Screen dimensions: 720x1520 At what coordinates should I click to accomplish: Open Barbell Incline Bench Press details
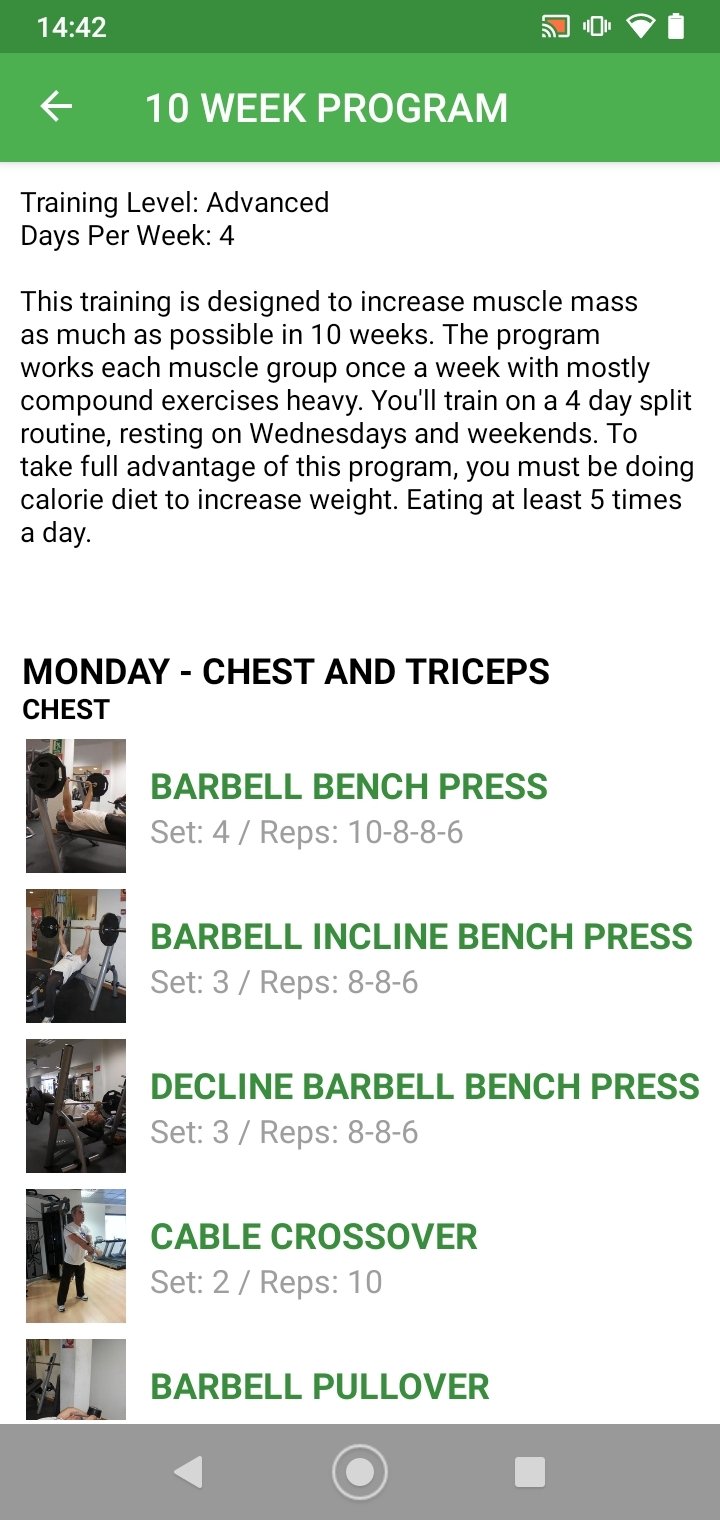(420, 937)
